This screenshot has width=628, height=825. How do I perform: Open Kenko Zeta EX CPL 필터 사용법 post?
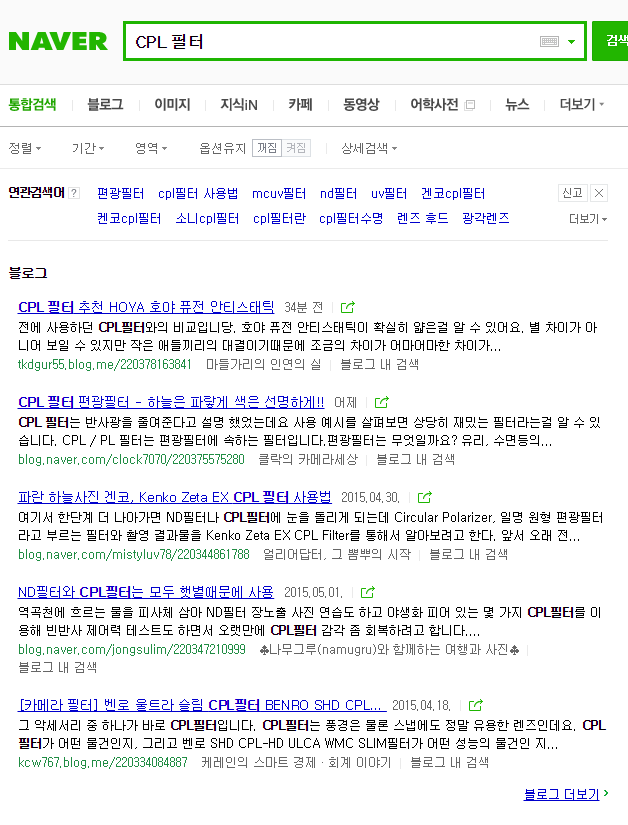[x=174, y=496]
